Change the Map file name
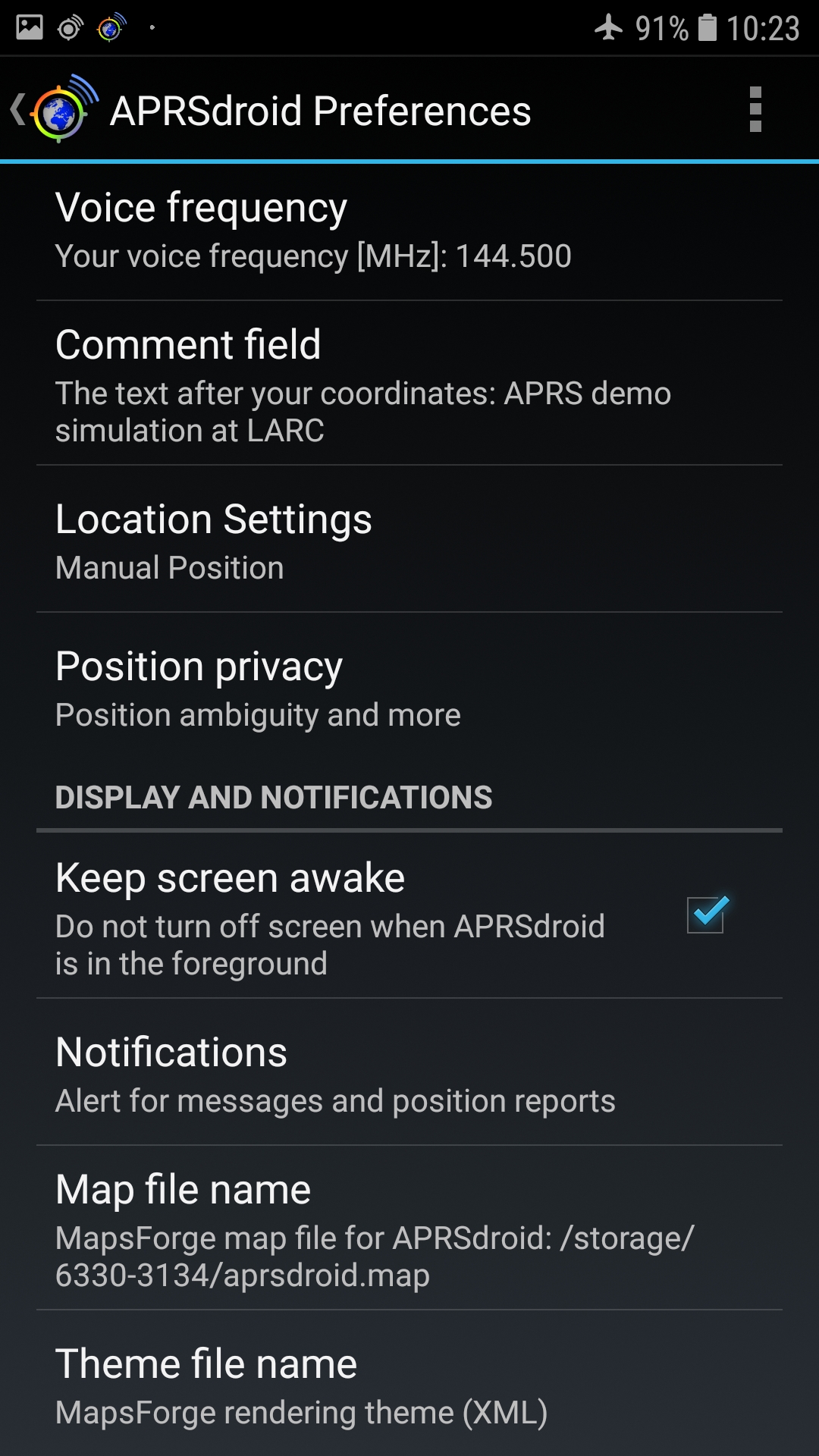 409,1228
